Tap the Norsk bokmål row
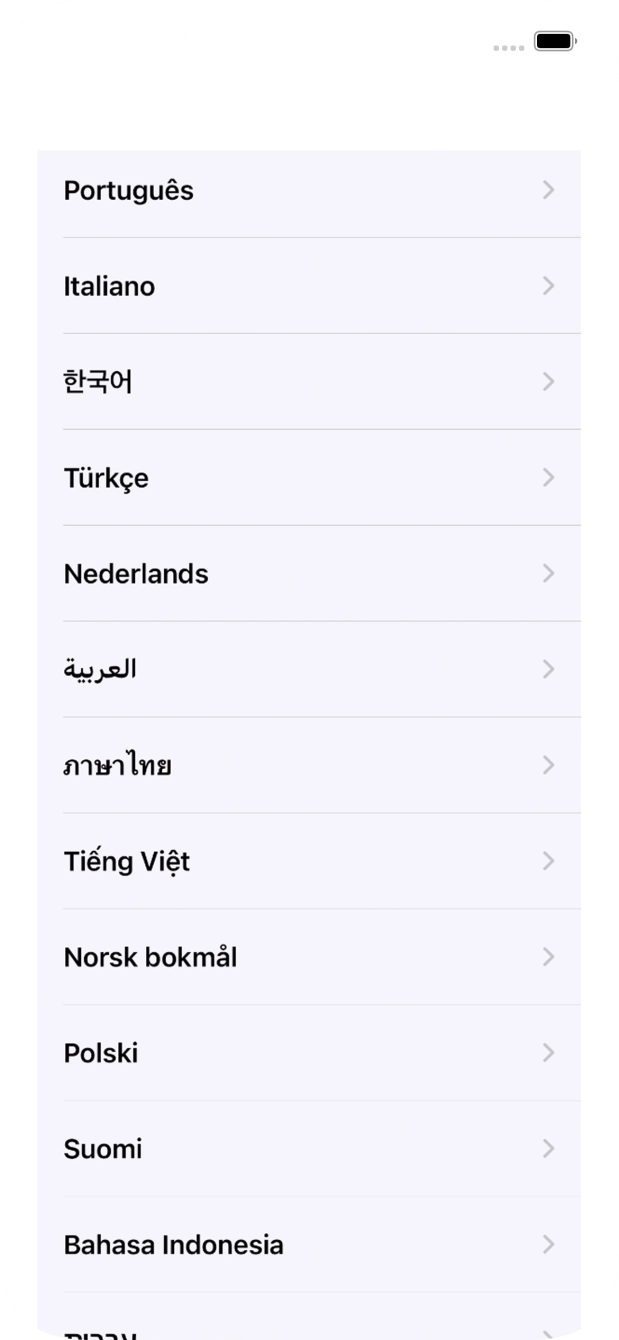 (x=308, y=957)
